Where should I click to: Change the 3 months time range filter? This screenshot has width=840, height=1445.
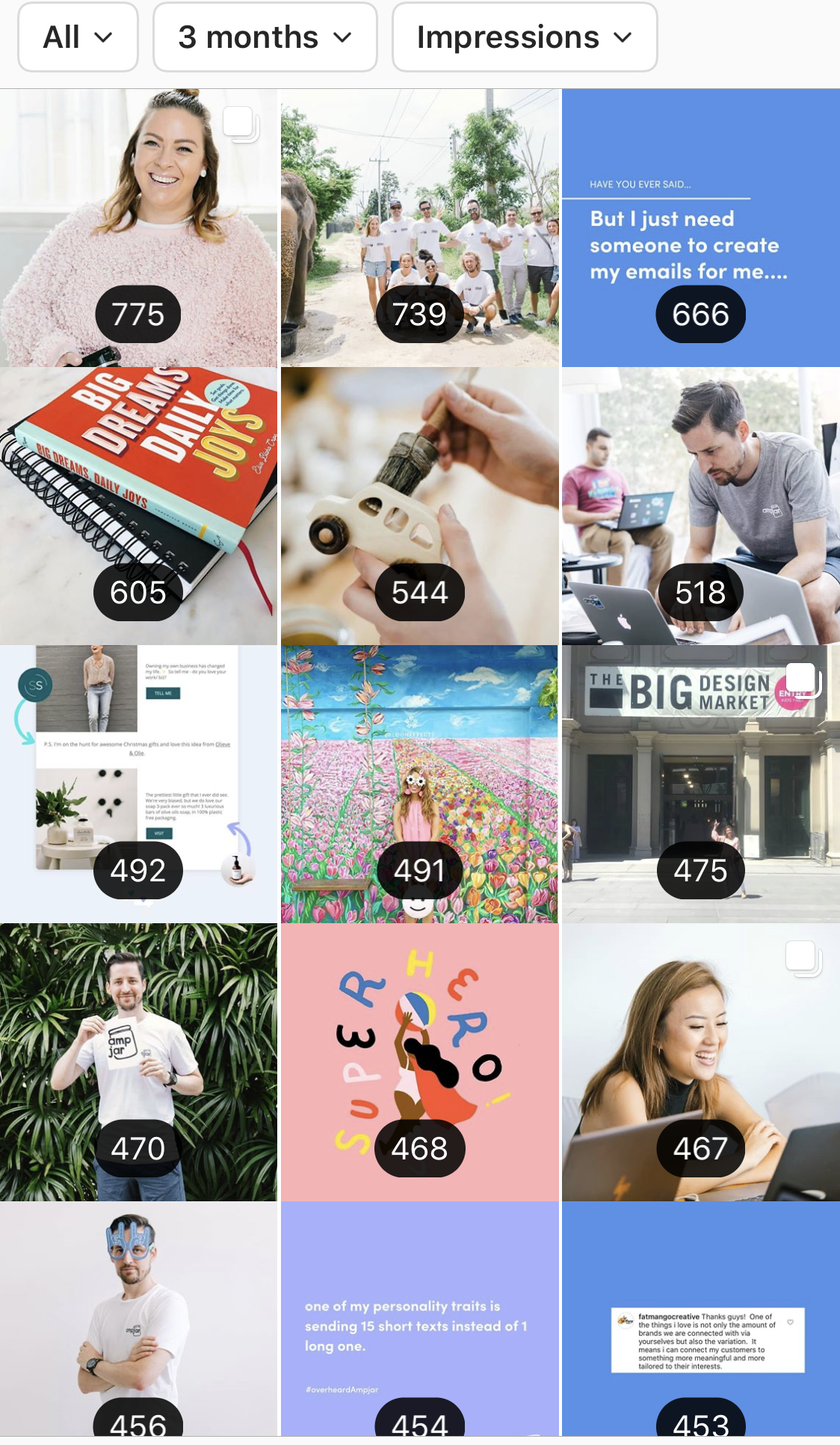click(265, 37)
